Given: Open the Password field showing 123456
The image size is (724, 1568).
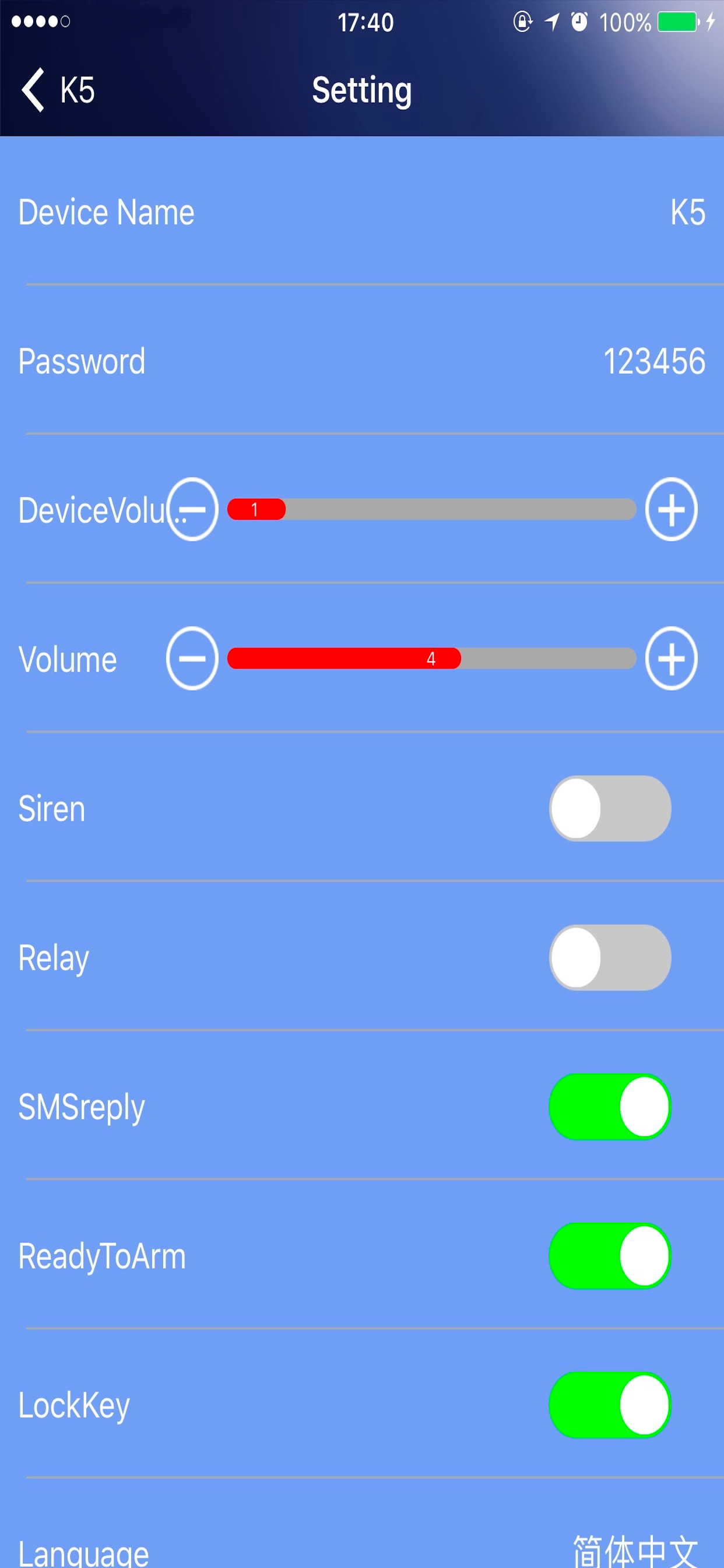Looking at the screenshot, I should (x=654, y=360).
